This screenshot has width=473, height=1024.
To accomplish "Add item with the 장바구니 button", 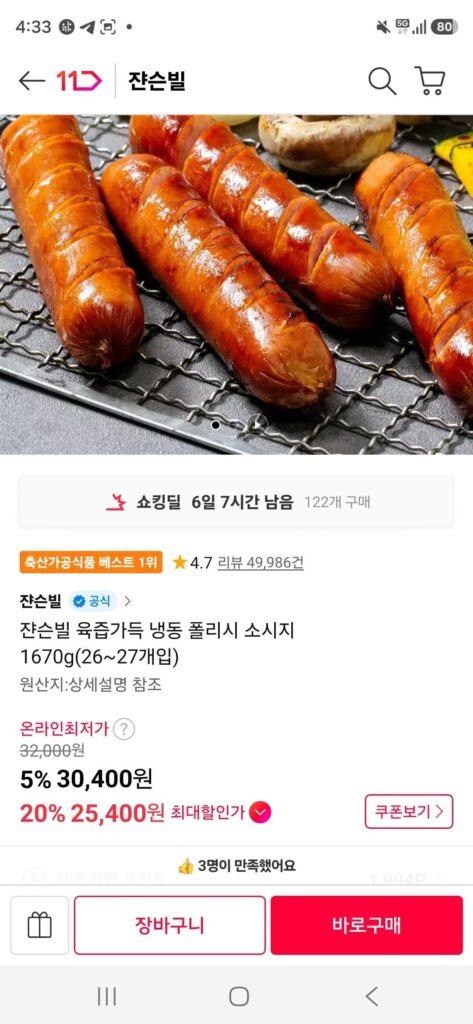I will tap(170, 925).
